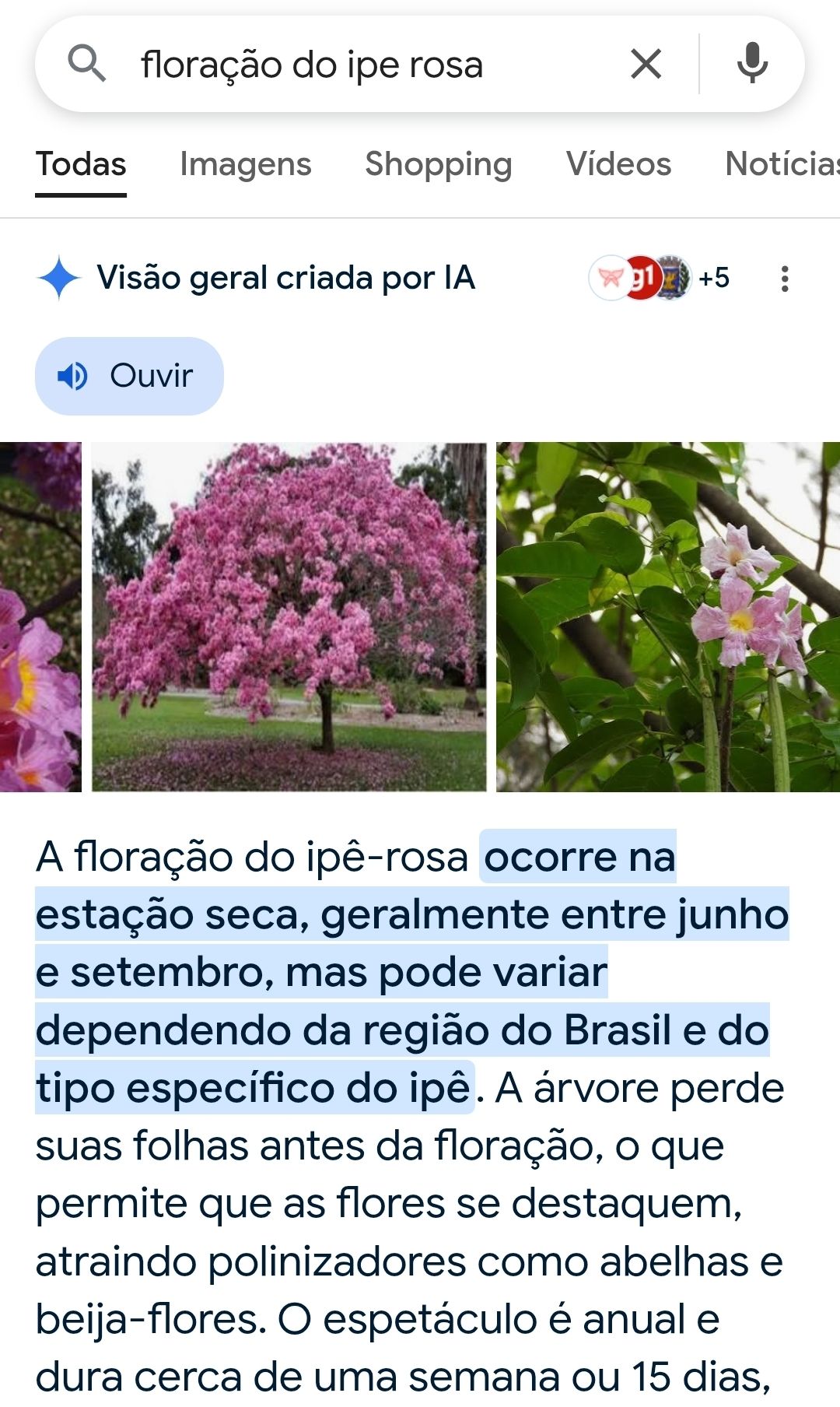840x1407 pixels.
Task: Start voice search with the microphone
Action: coord(752,64)
